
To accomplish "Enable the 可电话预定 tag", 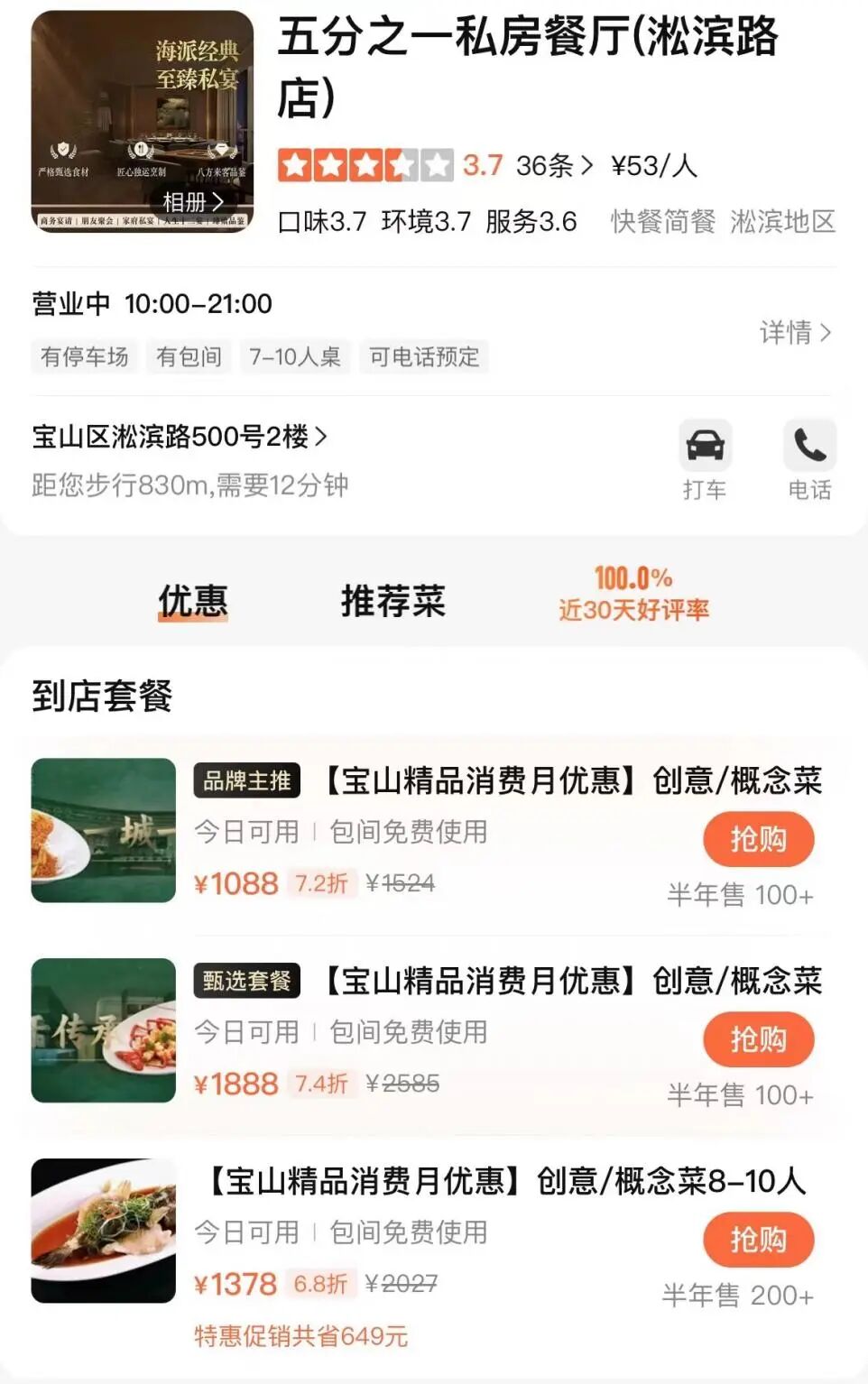I will point(424,357).
